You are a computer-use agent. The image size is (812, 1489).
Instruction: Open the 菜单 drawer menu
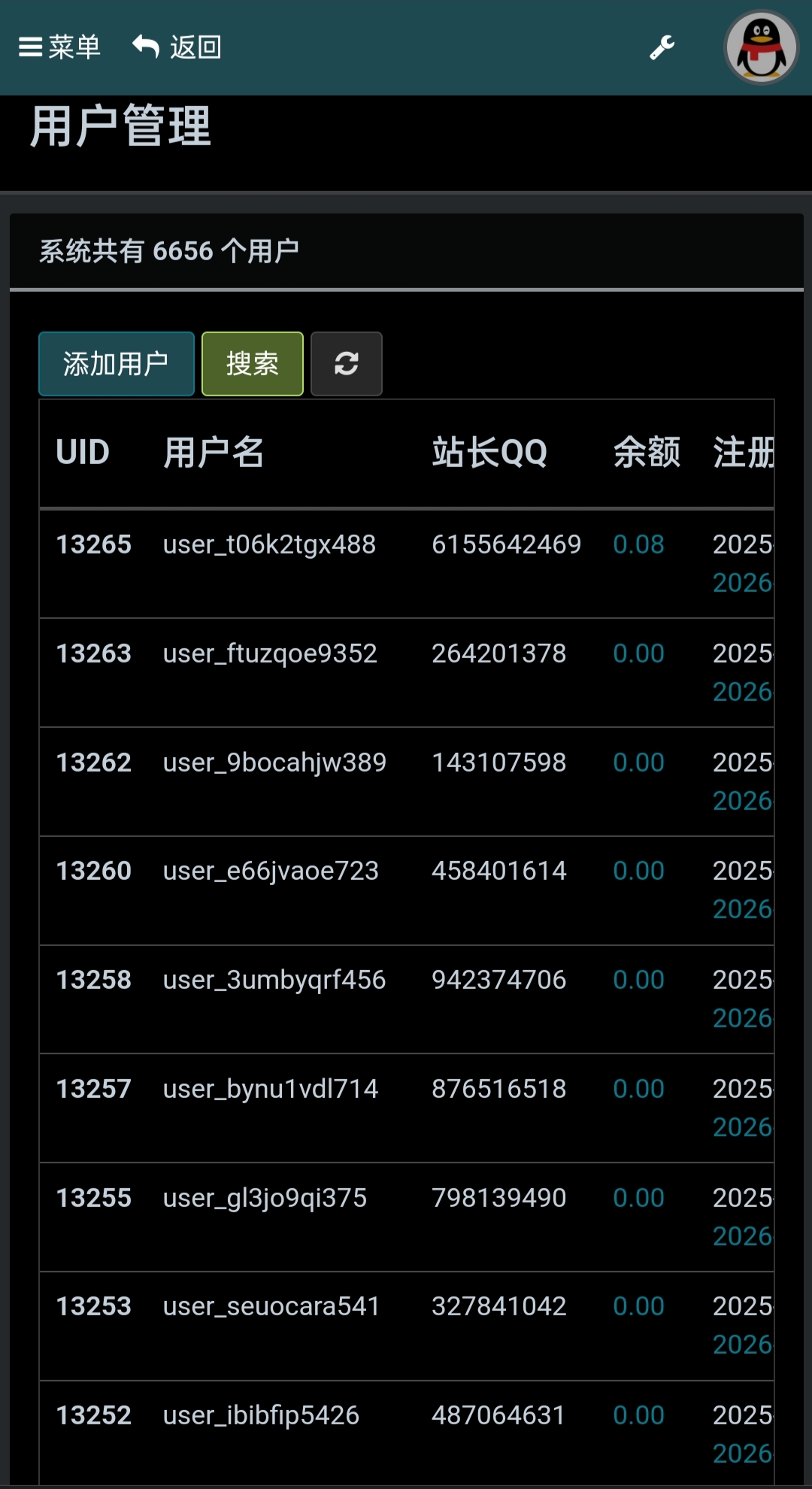pyautogui.click(x=59, y=47)
